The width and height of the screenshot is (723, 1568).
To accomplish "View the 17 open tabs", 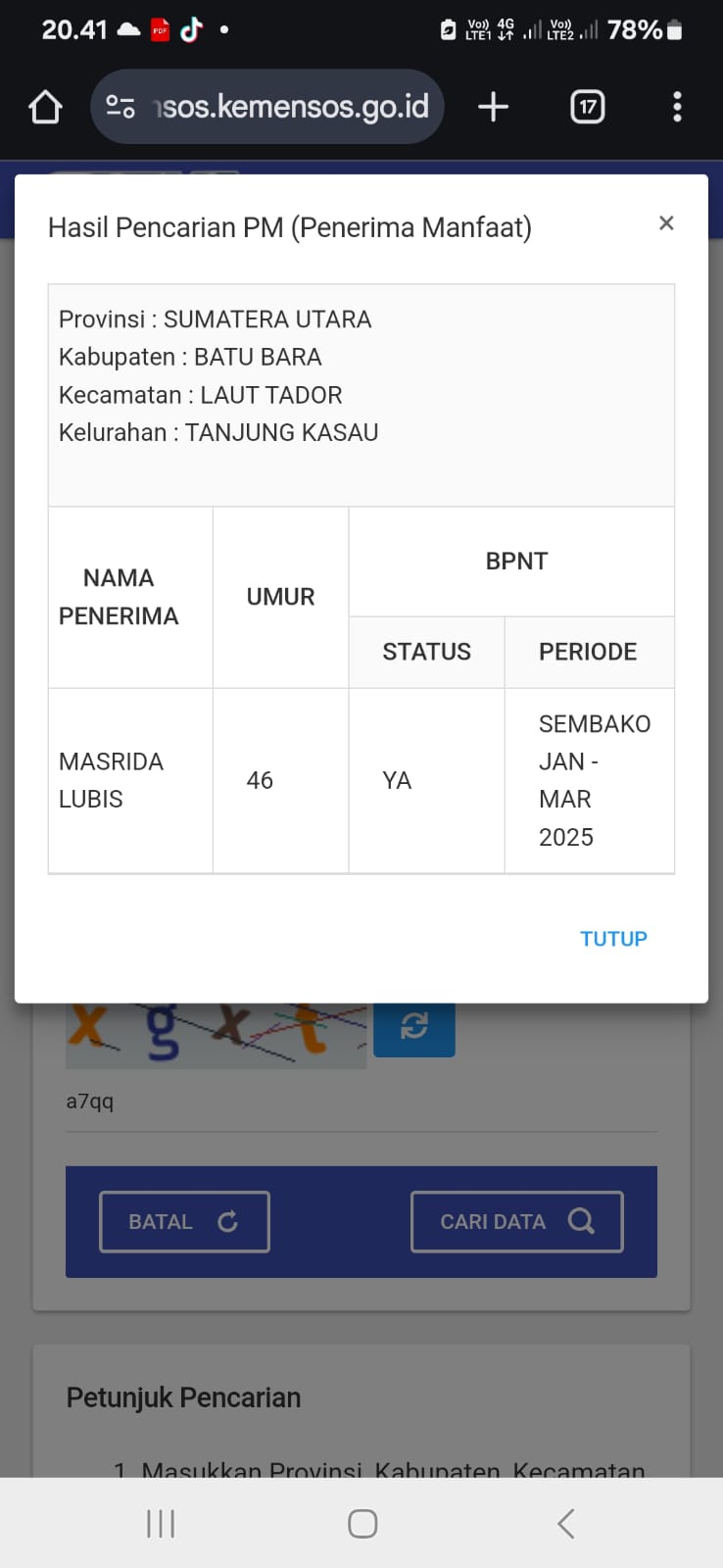I will point(588,107).
